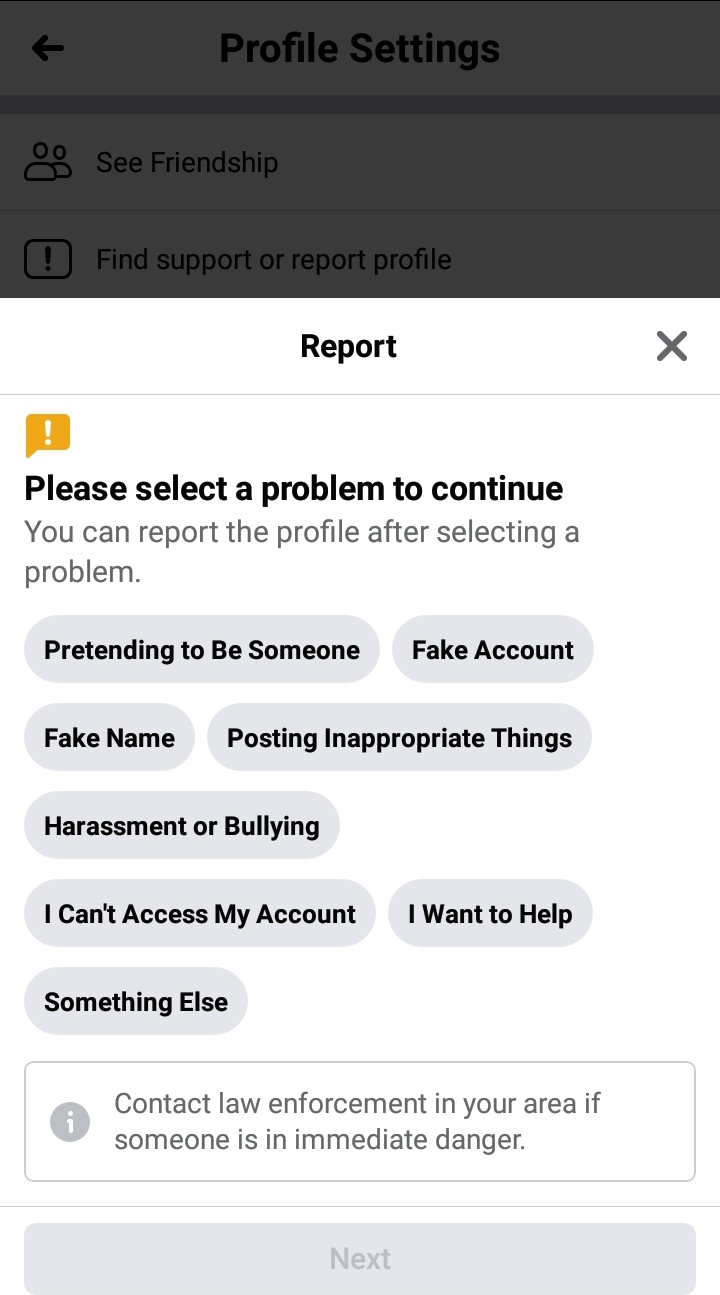720x1295 pixels.
Task: Close the Report dialog
Action: click(x=671, y=346)
